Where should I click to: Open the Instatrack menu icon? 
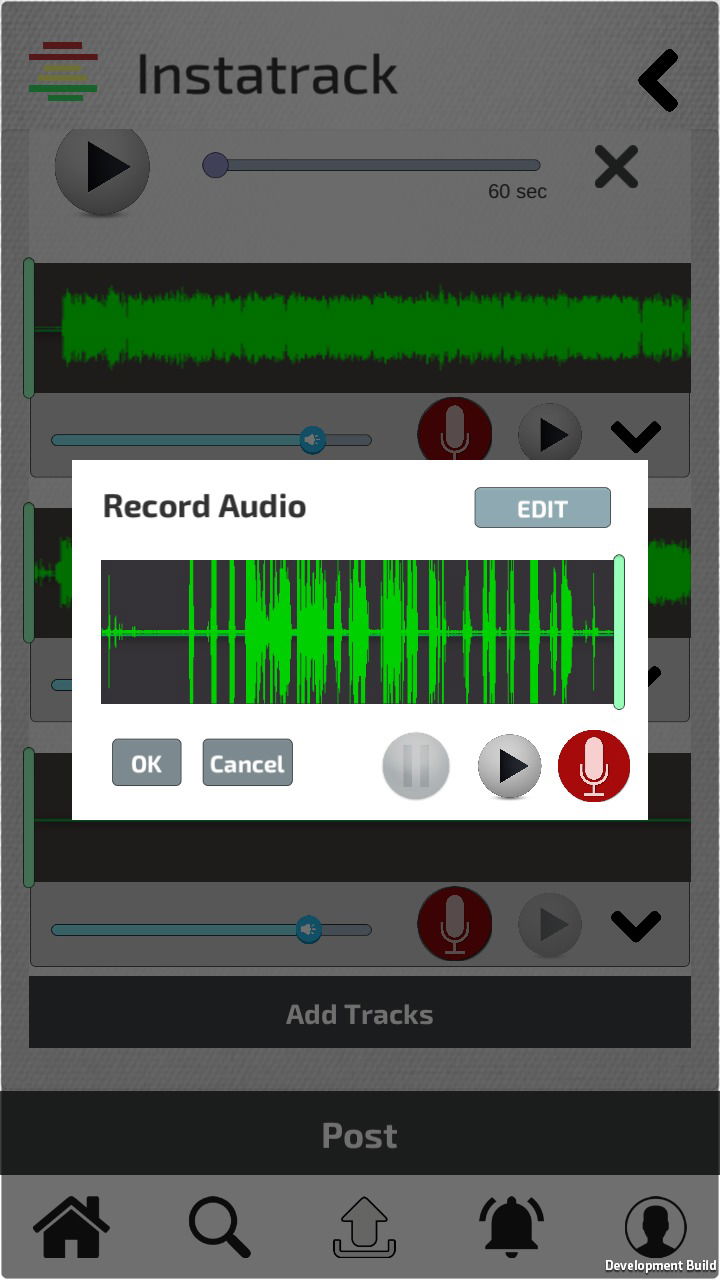[x=63, y=72]
